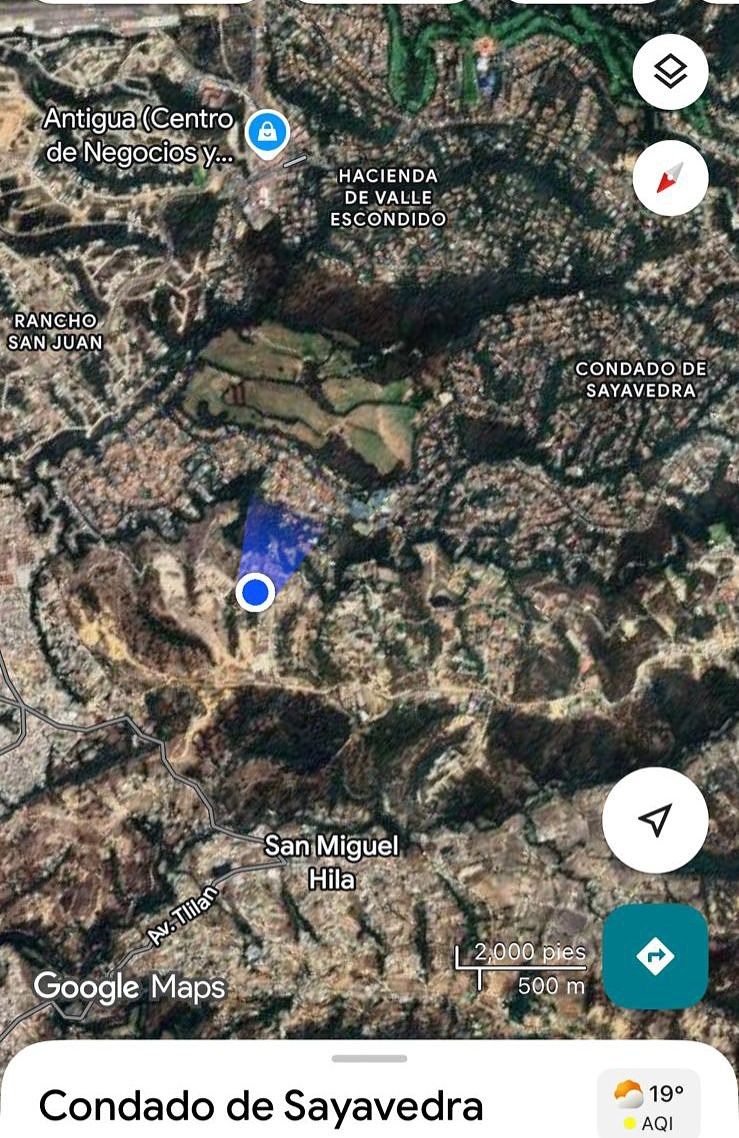Tap the blue current-location dot
The image size is (739, 1138).
pos(255,592)
